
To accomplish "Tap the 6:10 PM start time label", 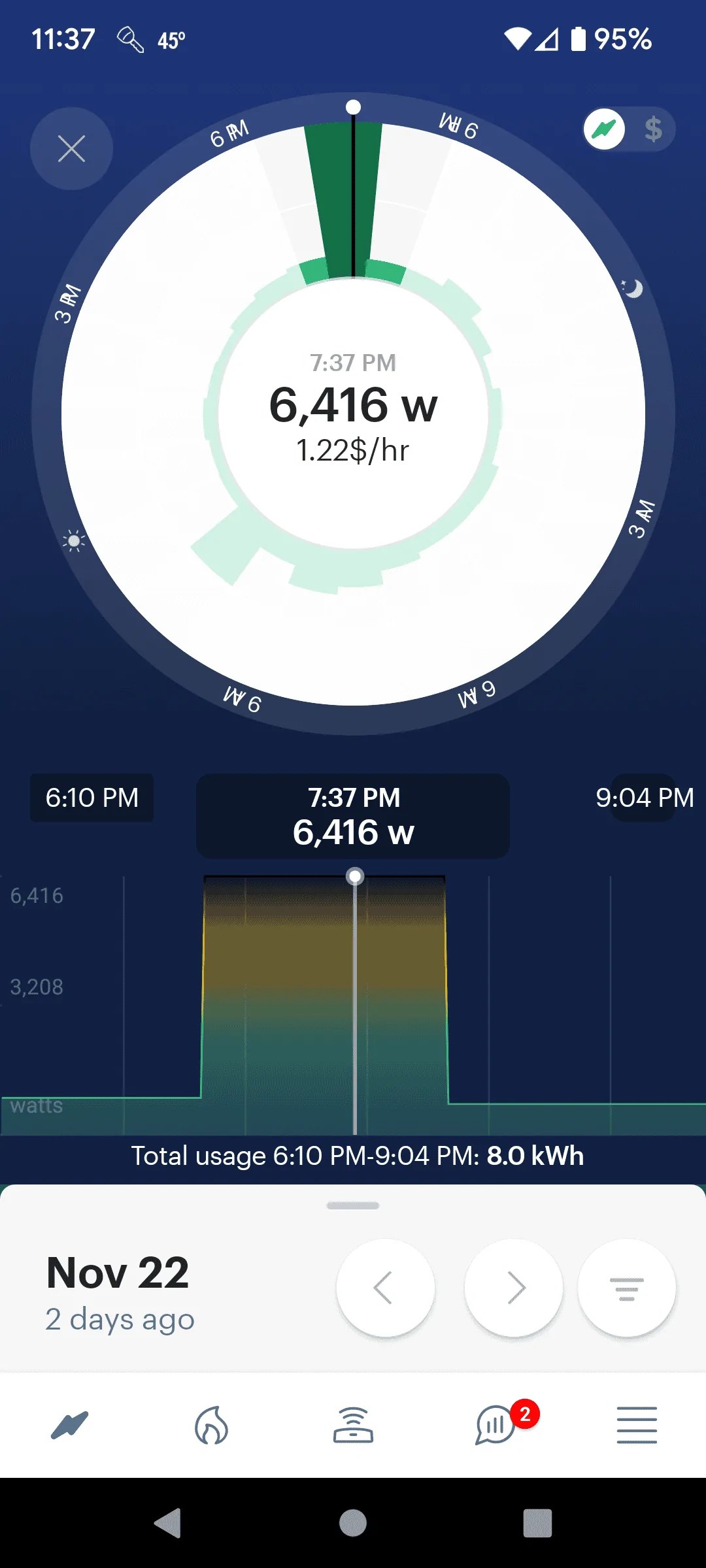I will (92, 798).
